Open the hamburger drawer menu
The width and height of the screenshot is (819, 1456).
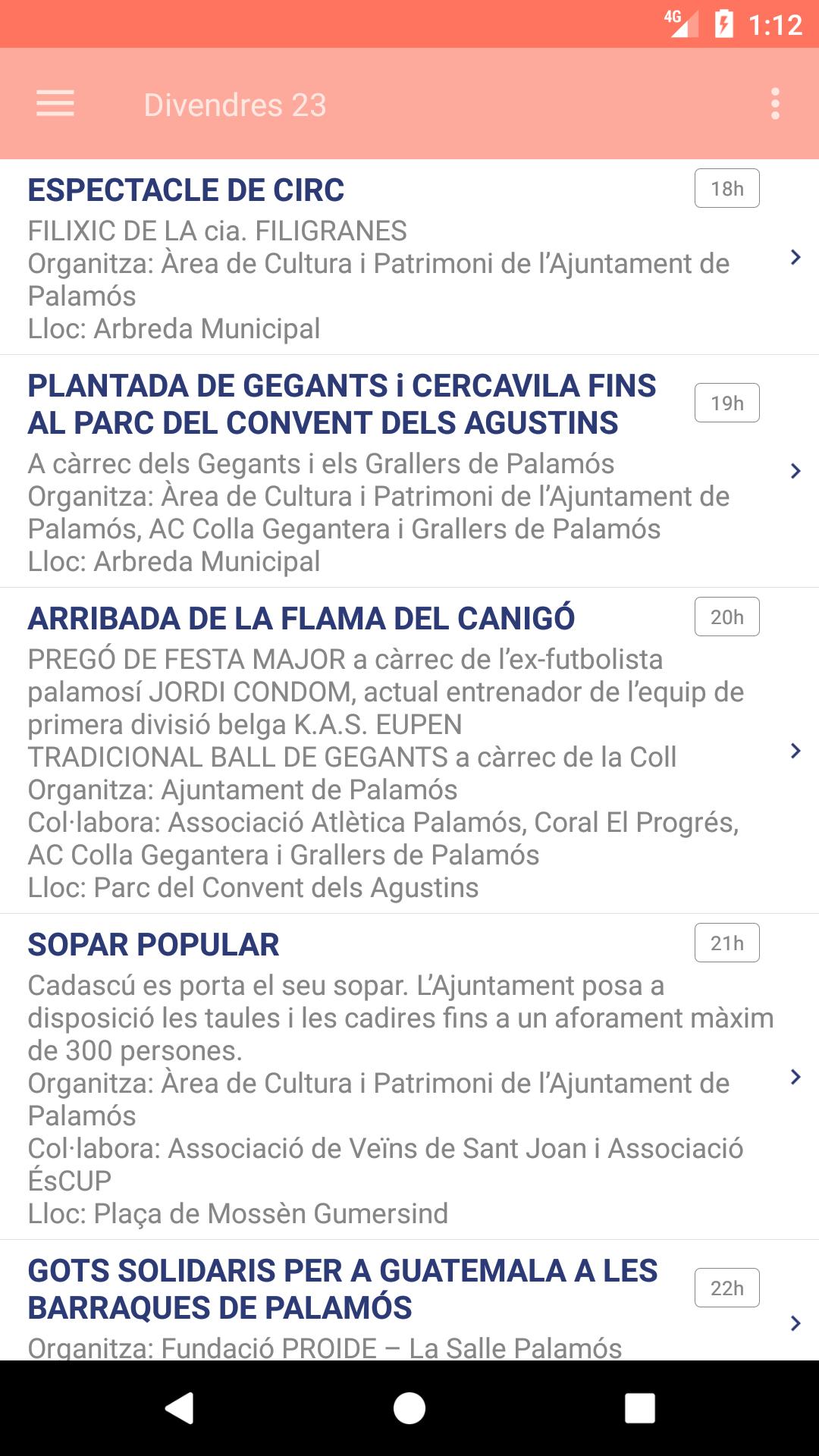click(55, 104)
